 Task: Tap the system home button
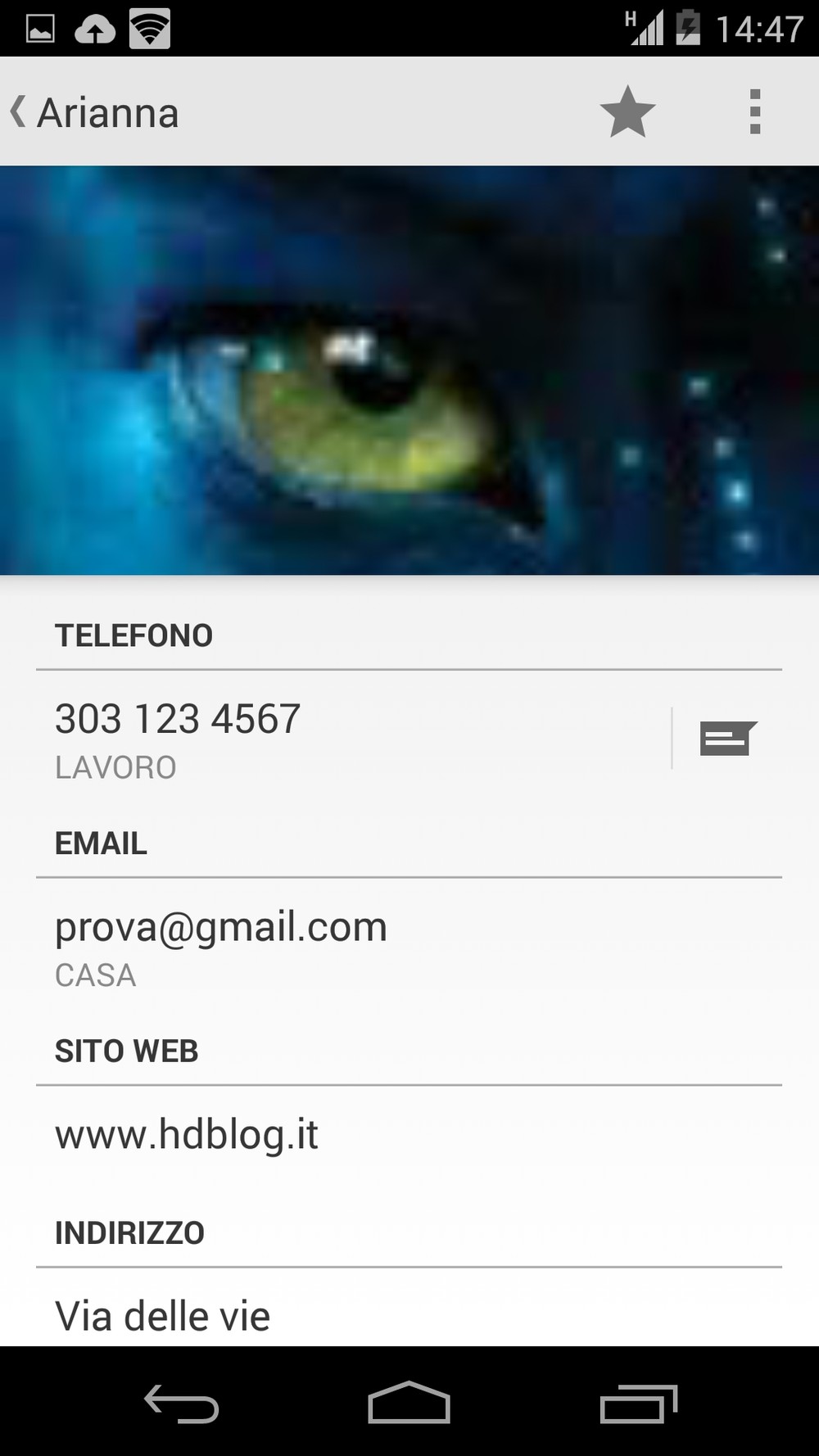click(409, 1403)
